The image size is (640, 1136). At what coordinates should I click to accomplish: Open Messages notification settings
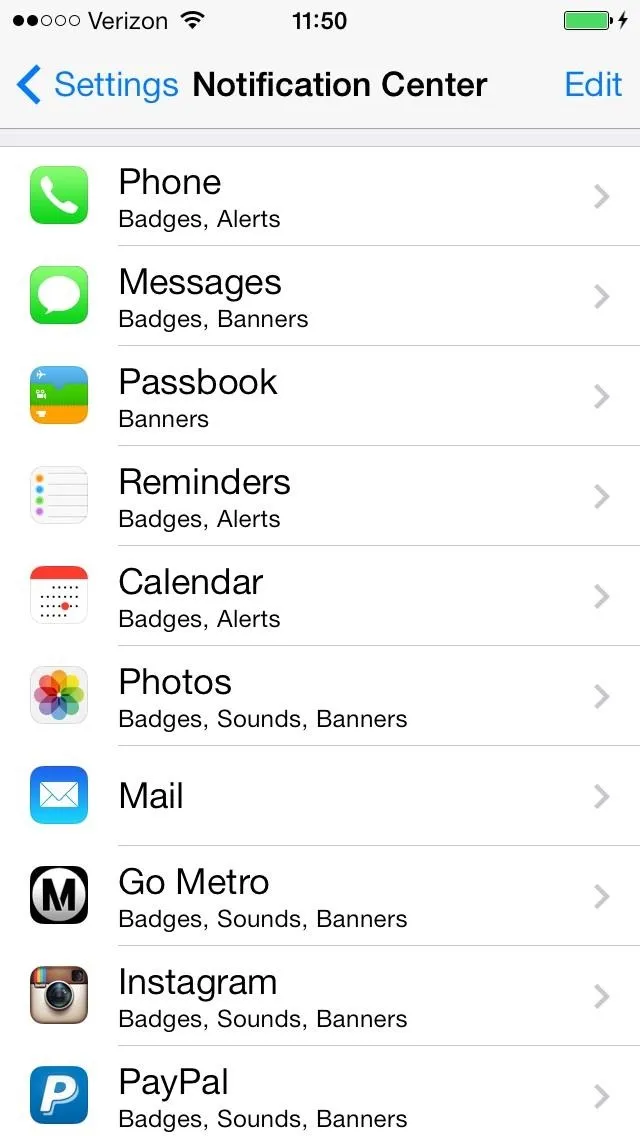click(320, 296)
